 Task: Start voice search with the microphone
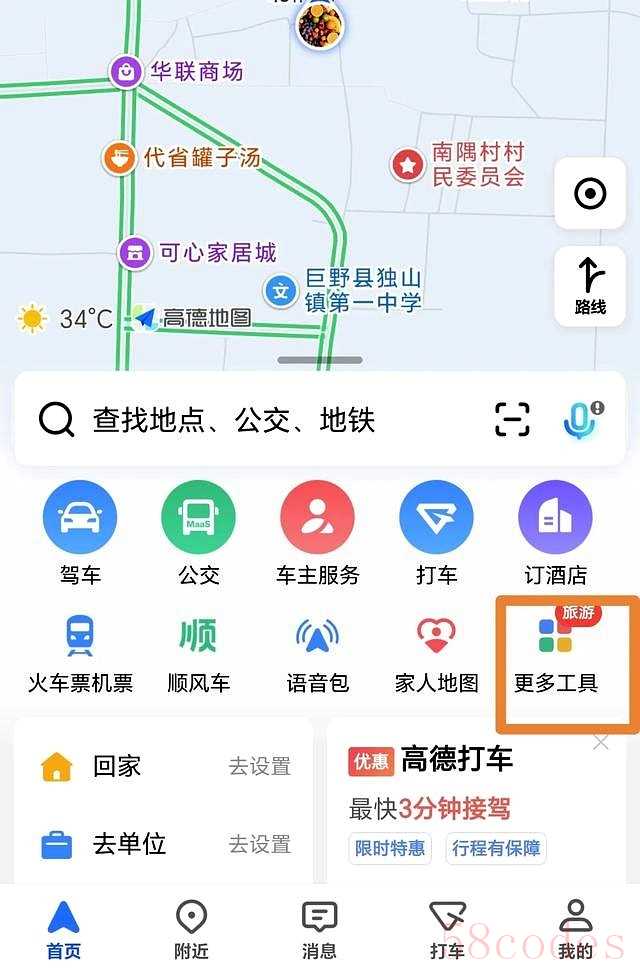(581, 420)
